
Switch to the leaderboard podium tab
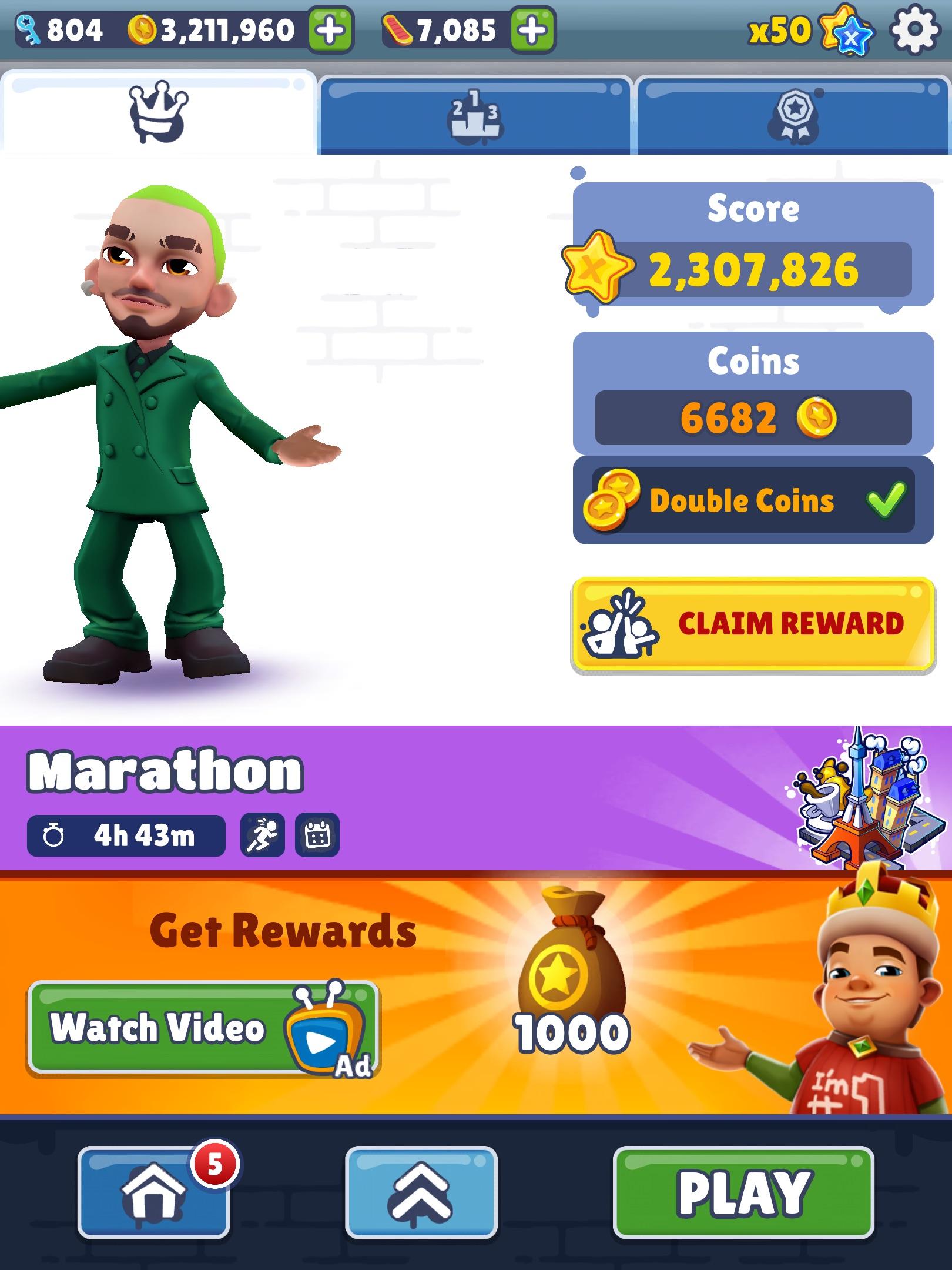[x=475, y=115]
